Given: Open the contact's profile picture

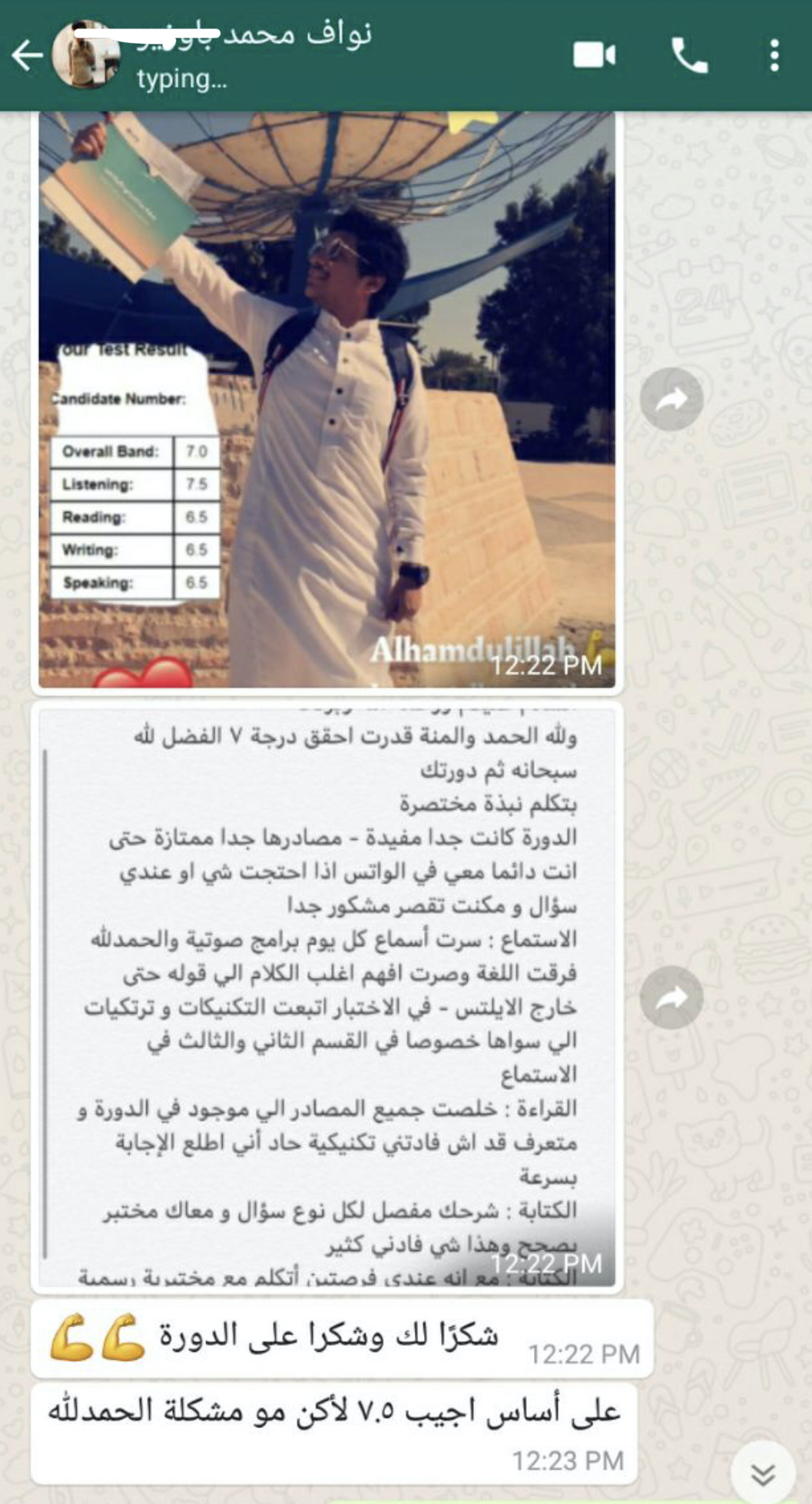Looking at the screenshot, I should click(85, 55).
